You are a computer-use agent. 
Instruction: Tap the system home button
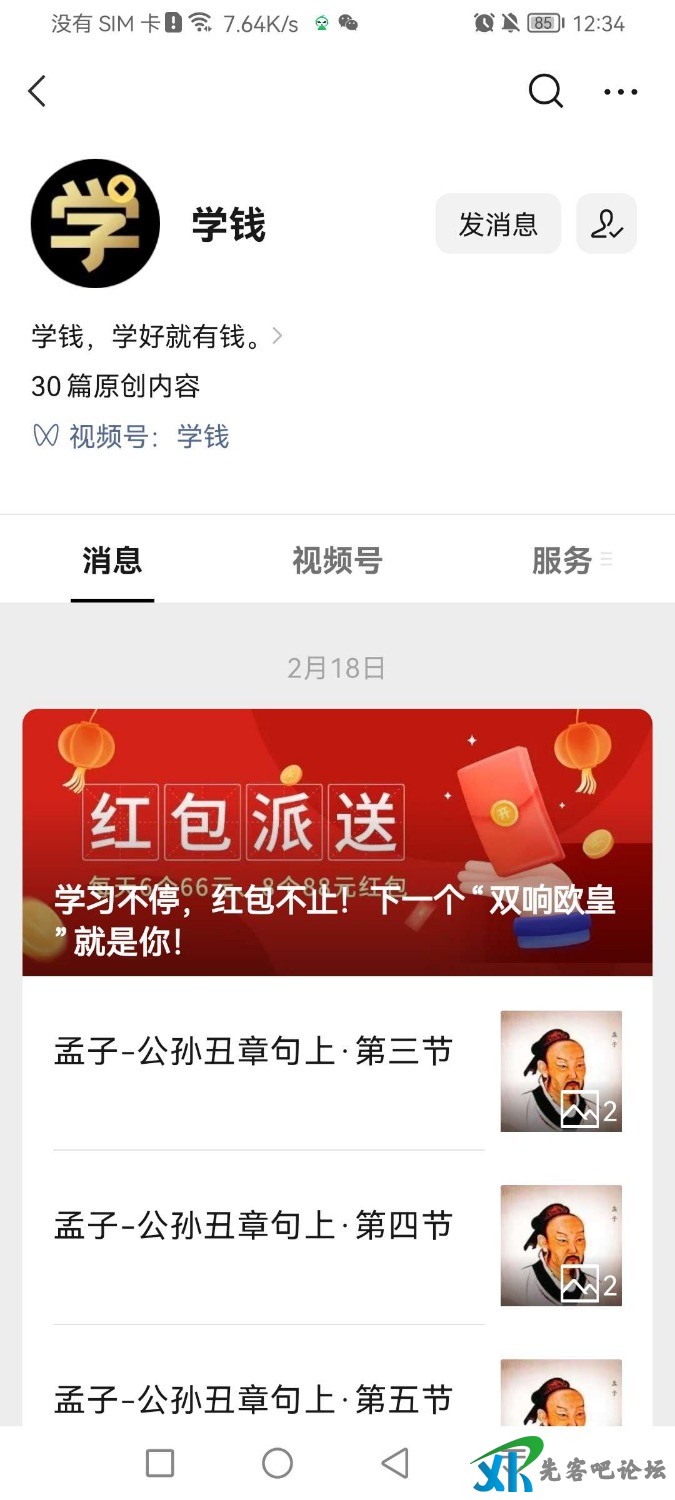coord(277,1463)
